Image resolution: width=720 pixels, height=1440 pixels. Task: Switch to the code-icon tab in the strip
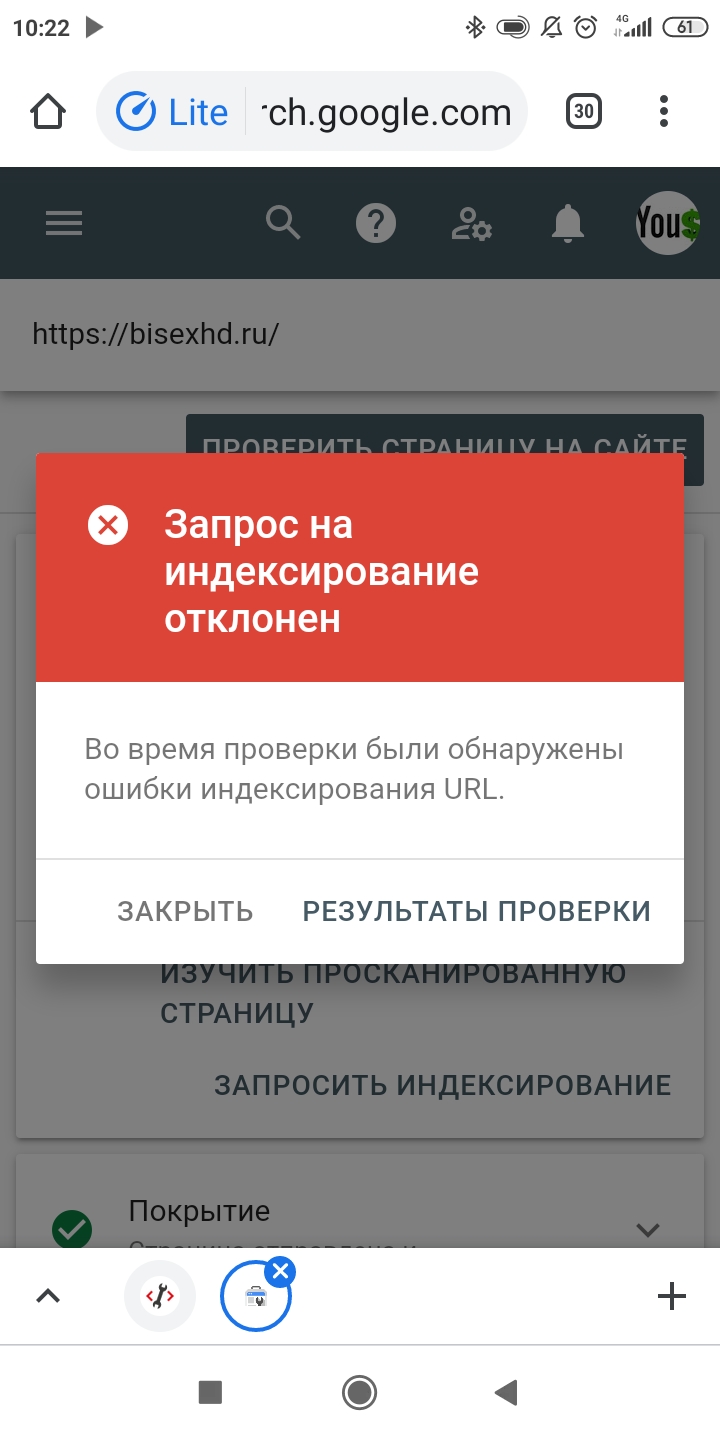[x=160, y=1297]
